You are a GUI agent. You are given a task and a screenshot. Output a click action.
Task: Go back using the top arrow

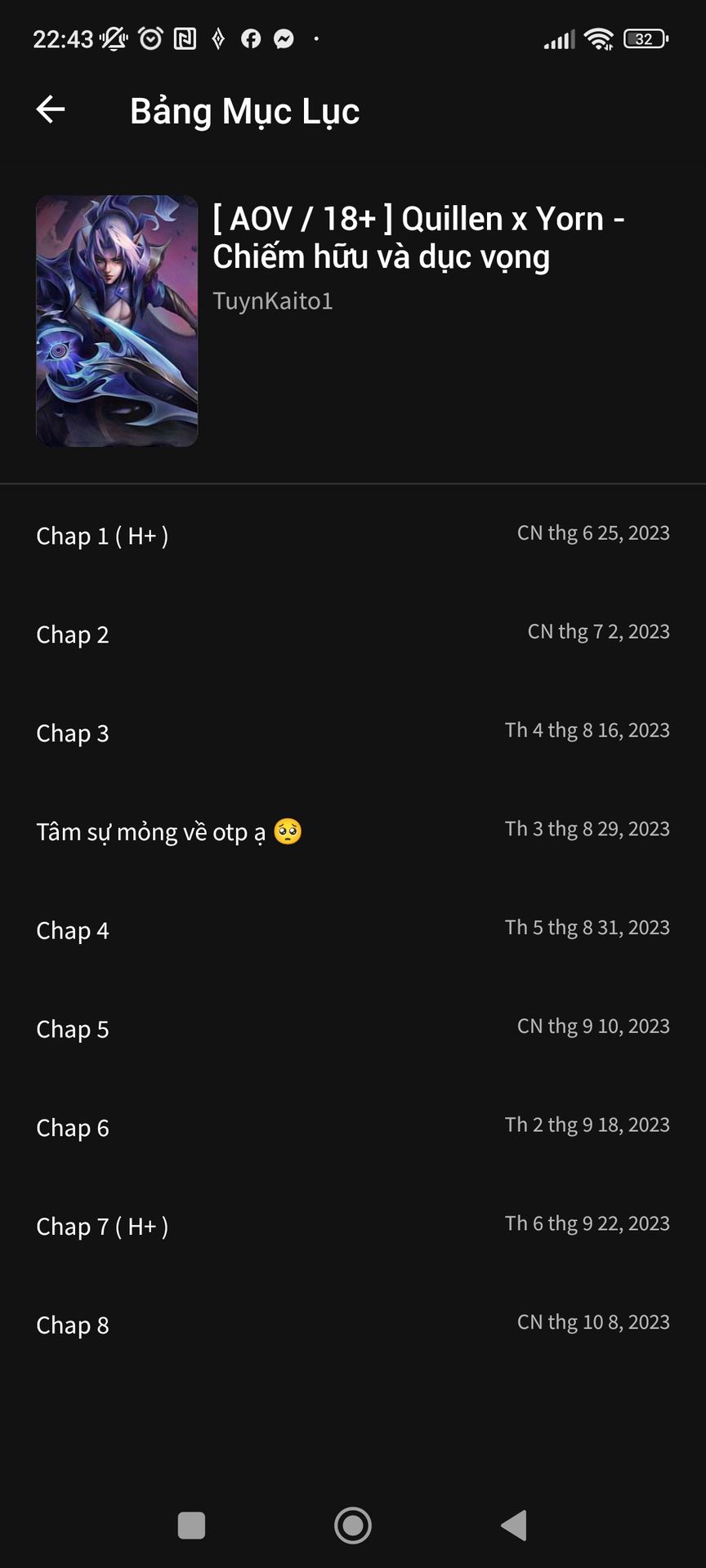51,109
